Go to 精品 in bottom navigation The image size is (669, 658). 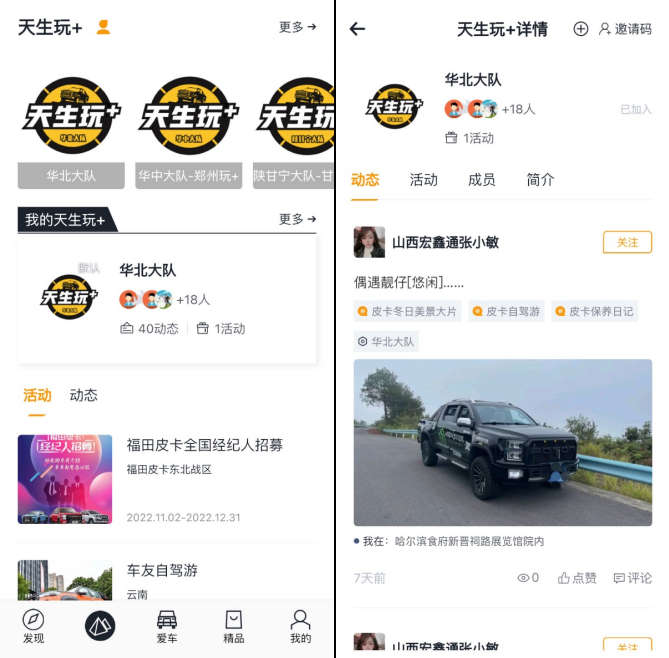click(x=233, y=627)
